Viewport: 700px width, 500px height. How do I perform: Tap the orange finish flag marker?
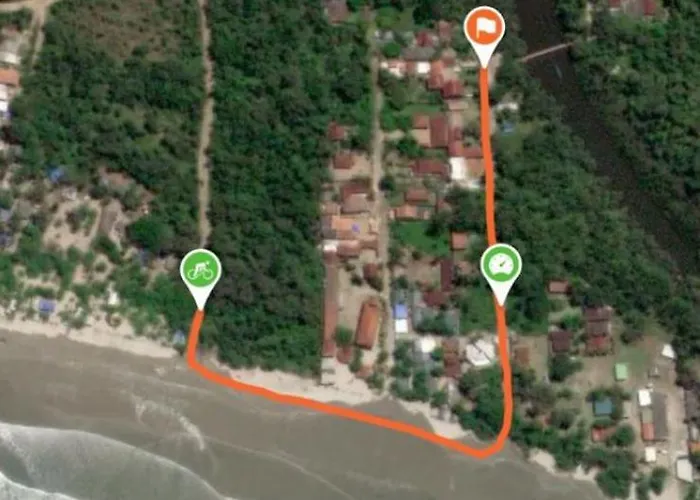pyautogui.click(x=485, y=27)
